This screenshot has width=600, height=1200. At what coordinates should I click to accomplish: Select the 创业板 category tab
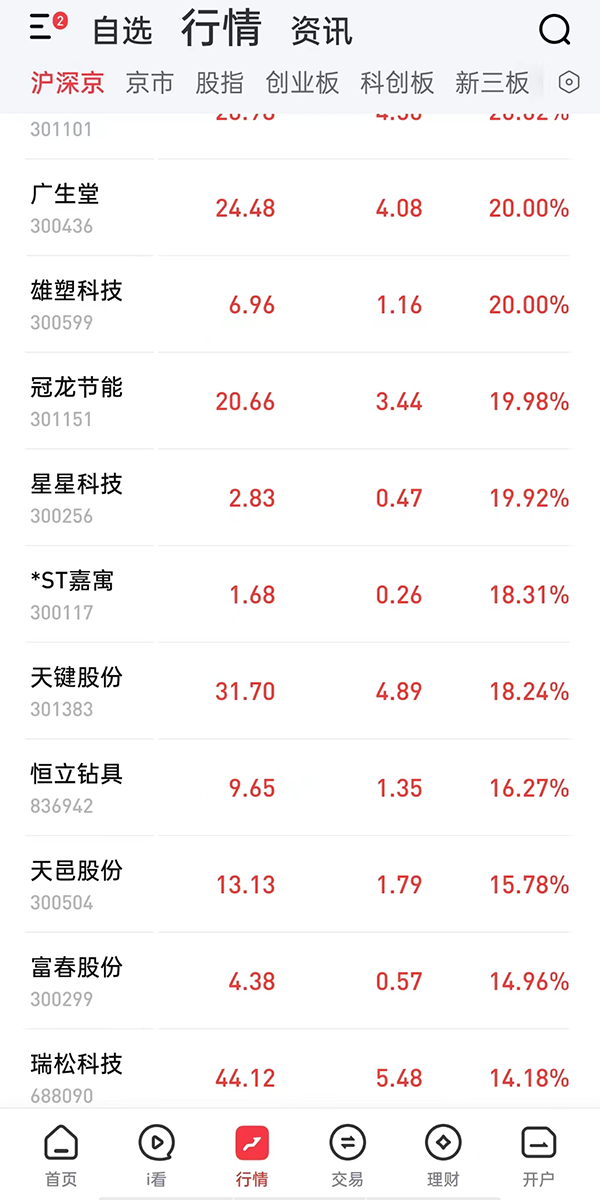click(x=302, y=83)
